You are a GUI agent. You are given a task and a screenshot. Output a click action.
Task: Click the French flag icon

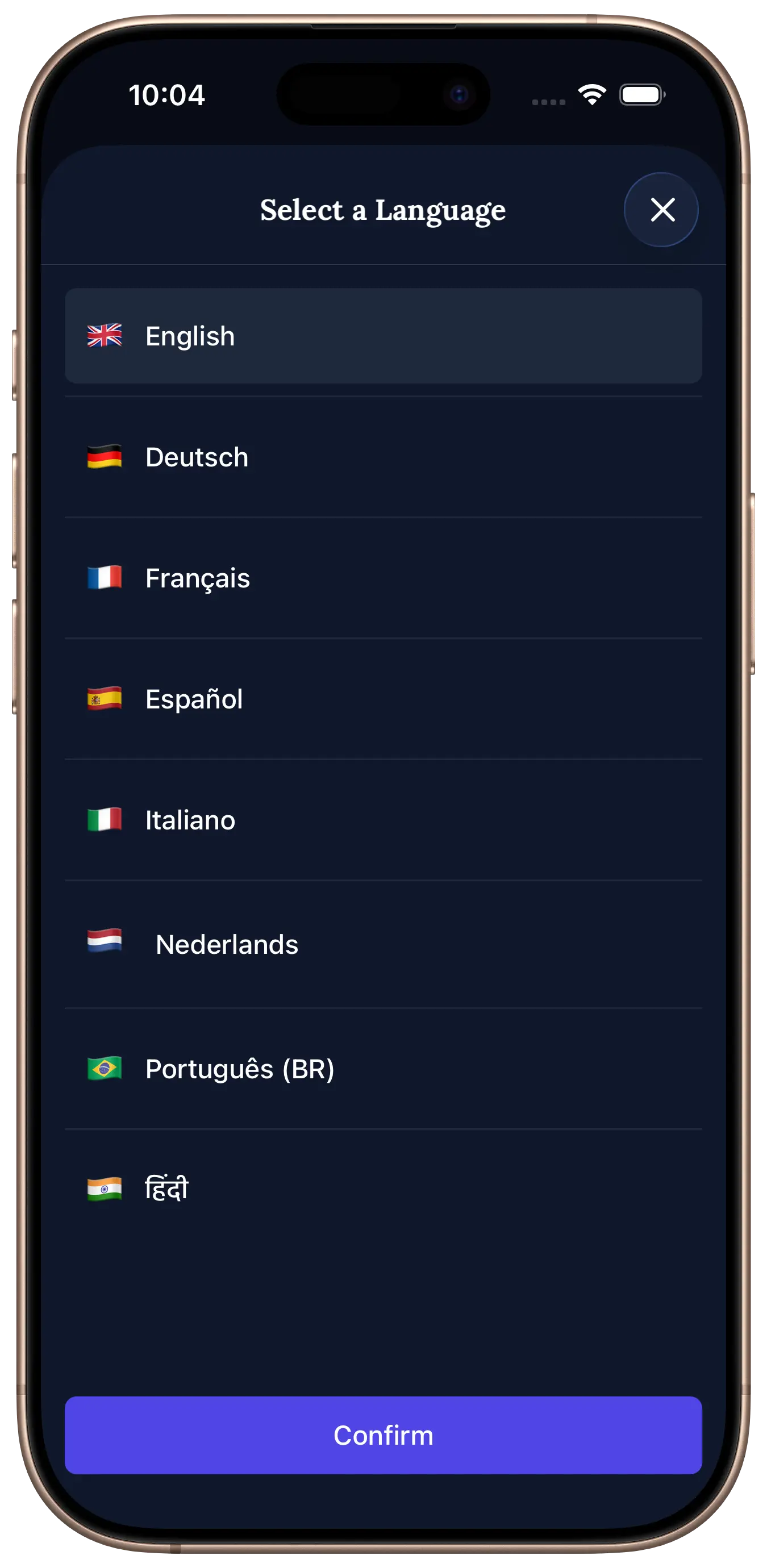coord(105,578)
